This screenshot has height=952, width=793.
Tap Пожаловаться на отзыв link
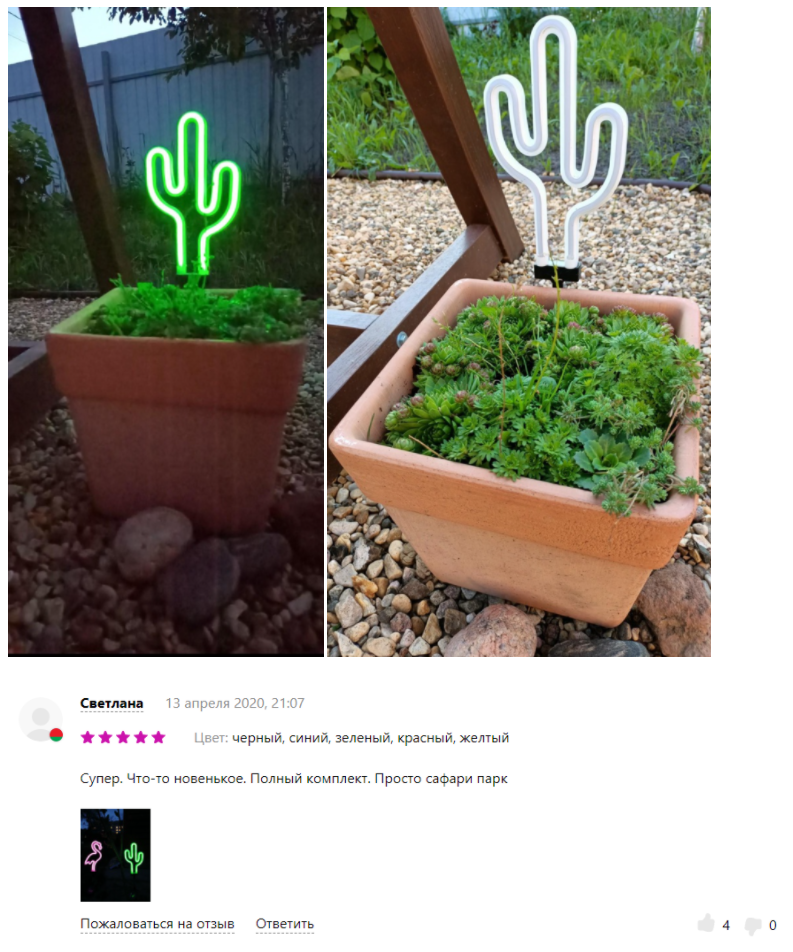click(x=157, y=924)
